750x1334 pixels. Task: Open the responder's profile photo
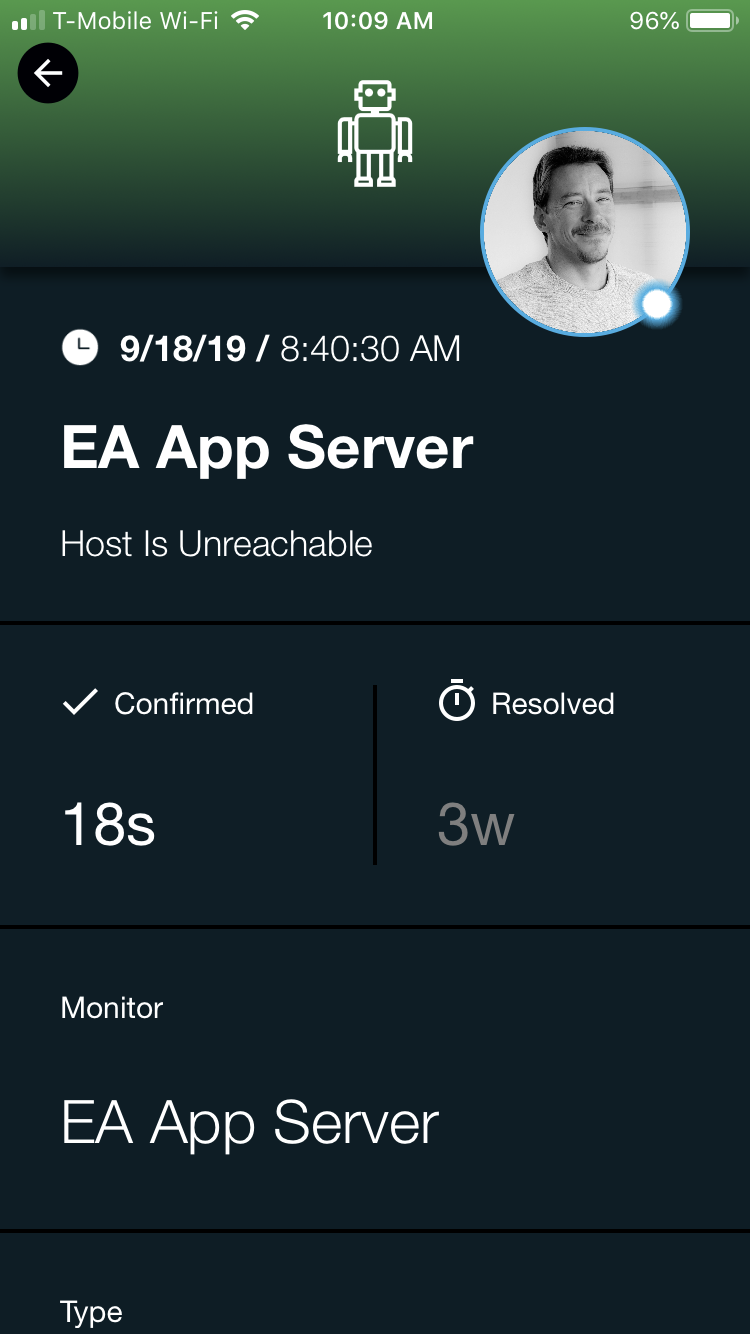[585, 231]
